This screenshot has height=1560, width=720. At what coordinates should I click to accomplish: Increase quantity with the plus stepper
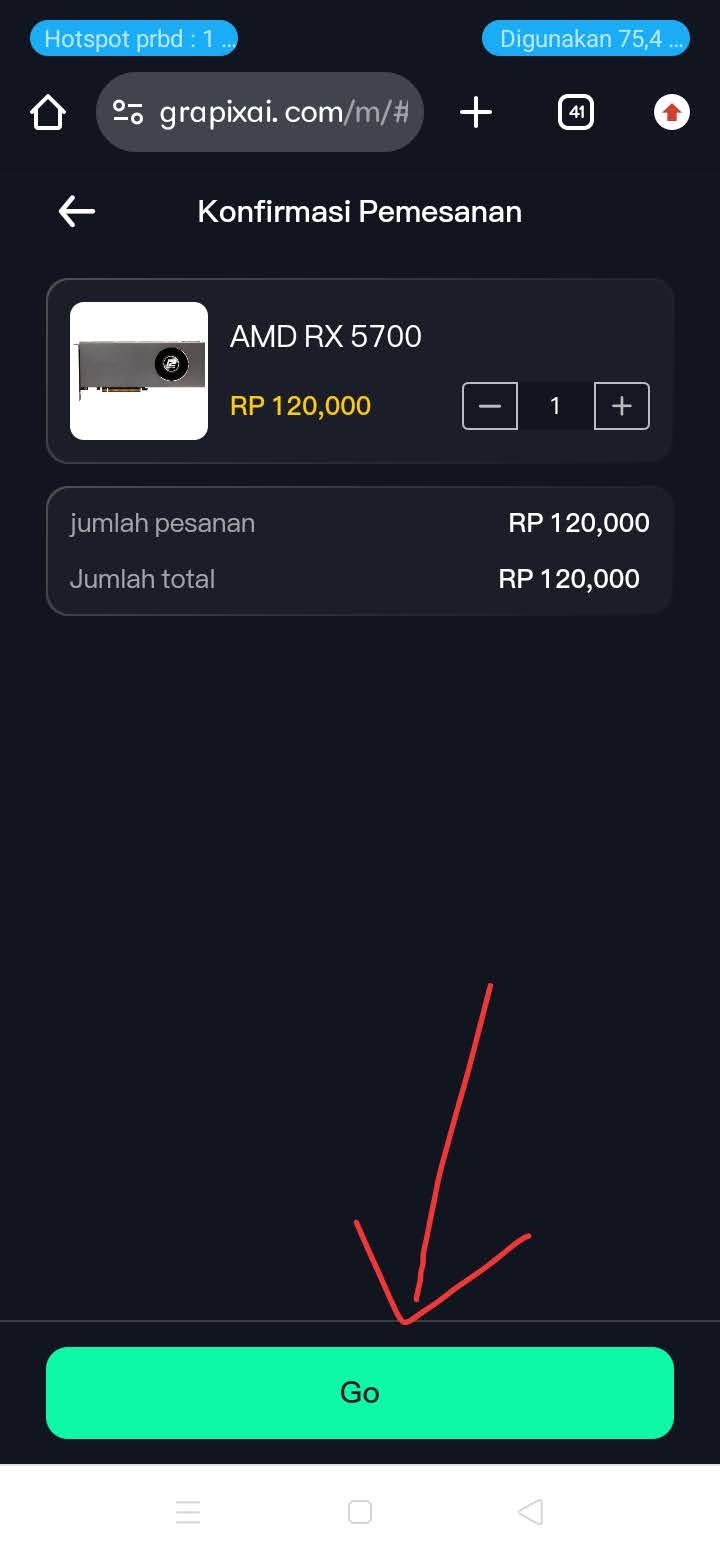621,405
